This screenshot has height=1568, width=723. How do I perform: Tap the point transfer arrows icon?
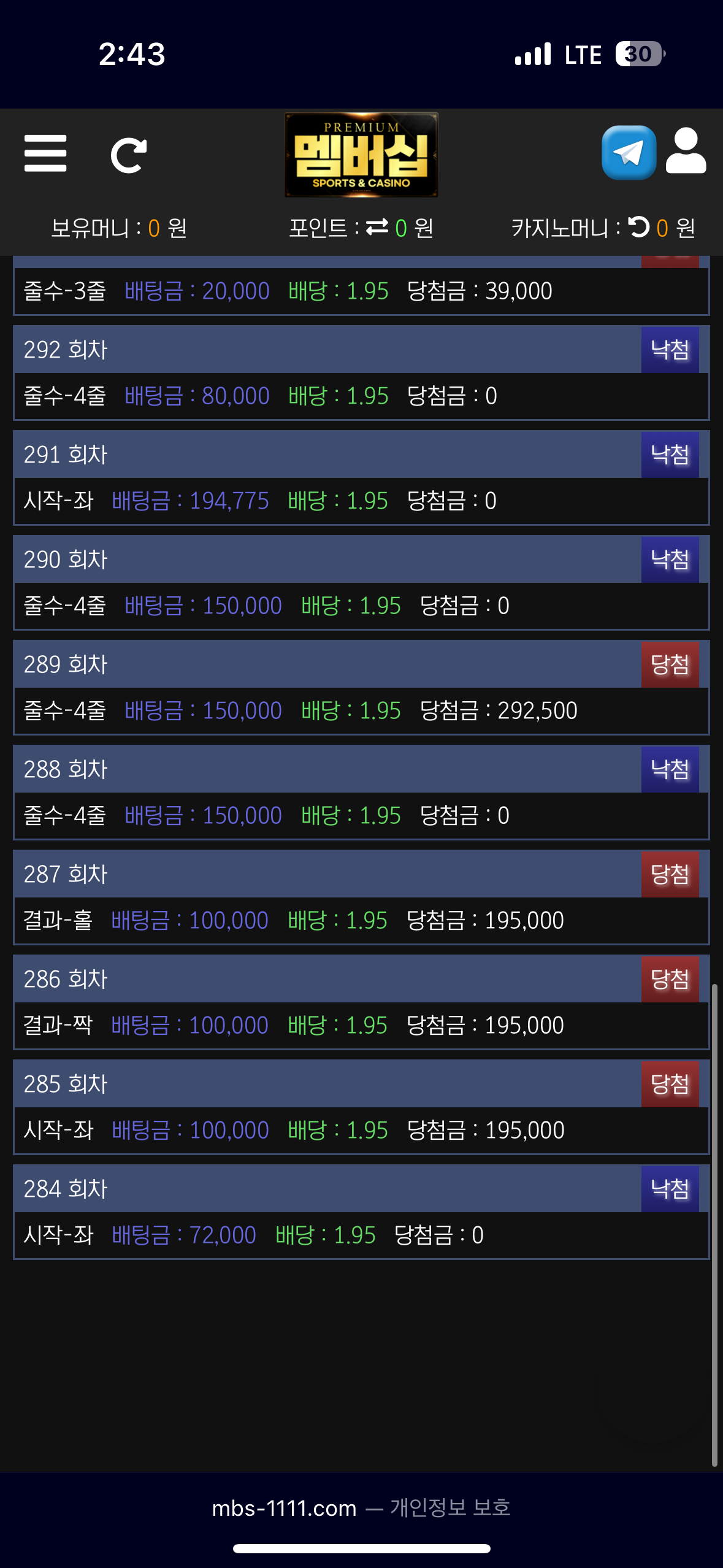377,227
